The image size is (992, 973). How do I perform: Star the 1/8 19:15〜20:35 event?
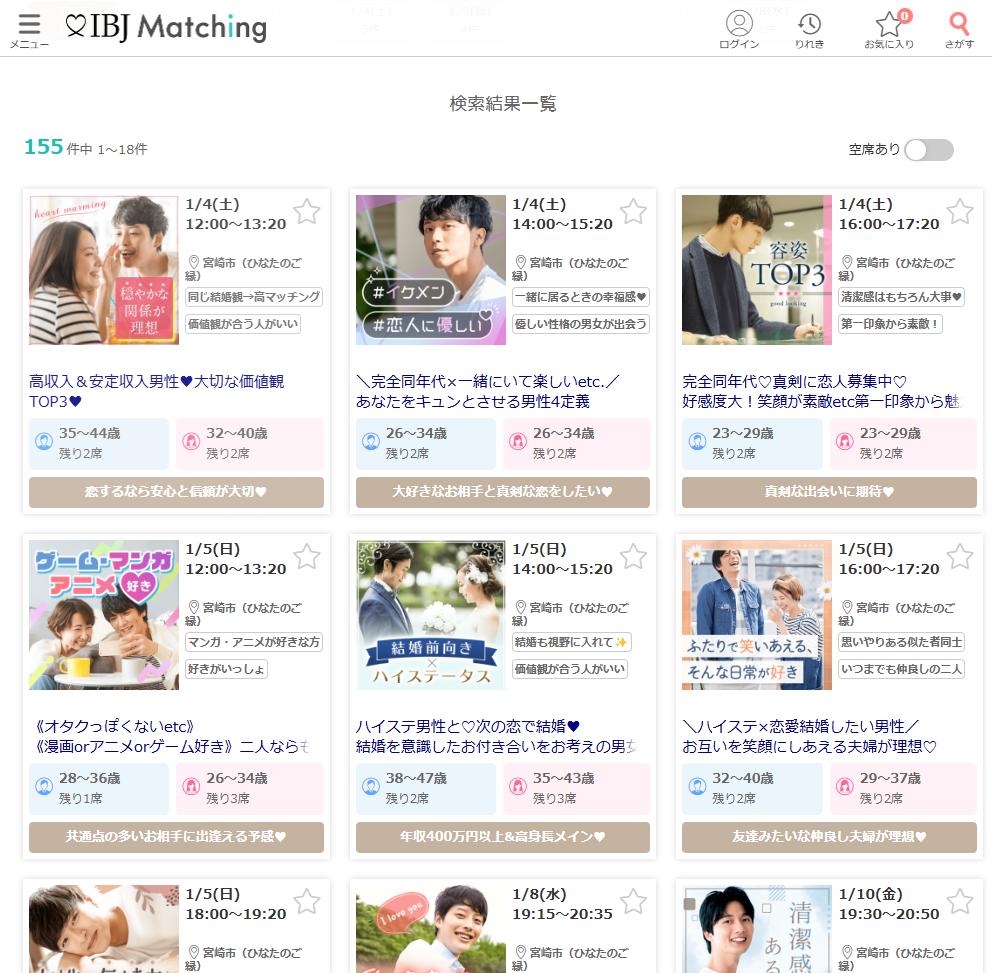click(x=633, y=902)
